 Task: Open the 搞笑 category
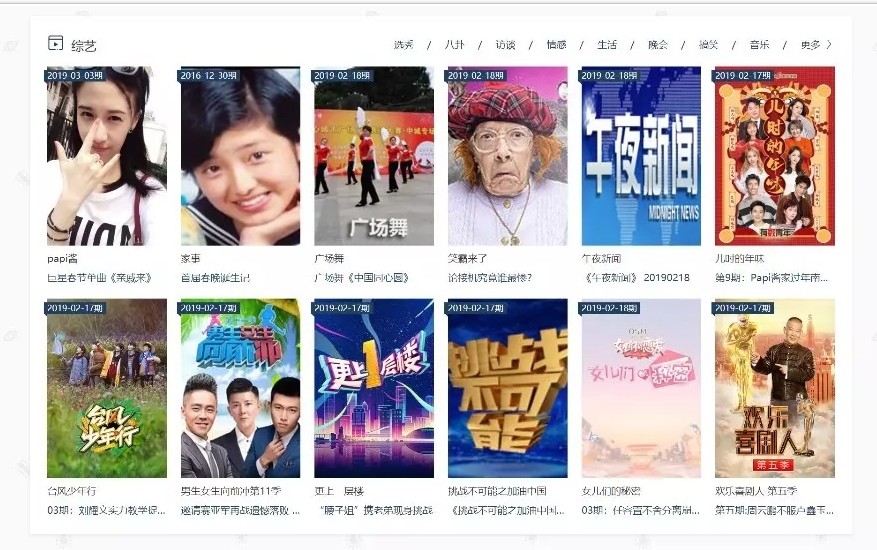tap(709, 45)
